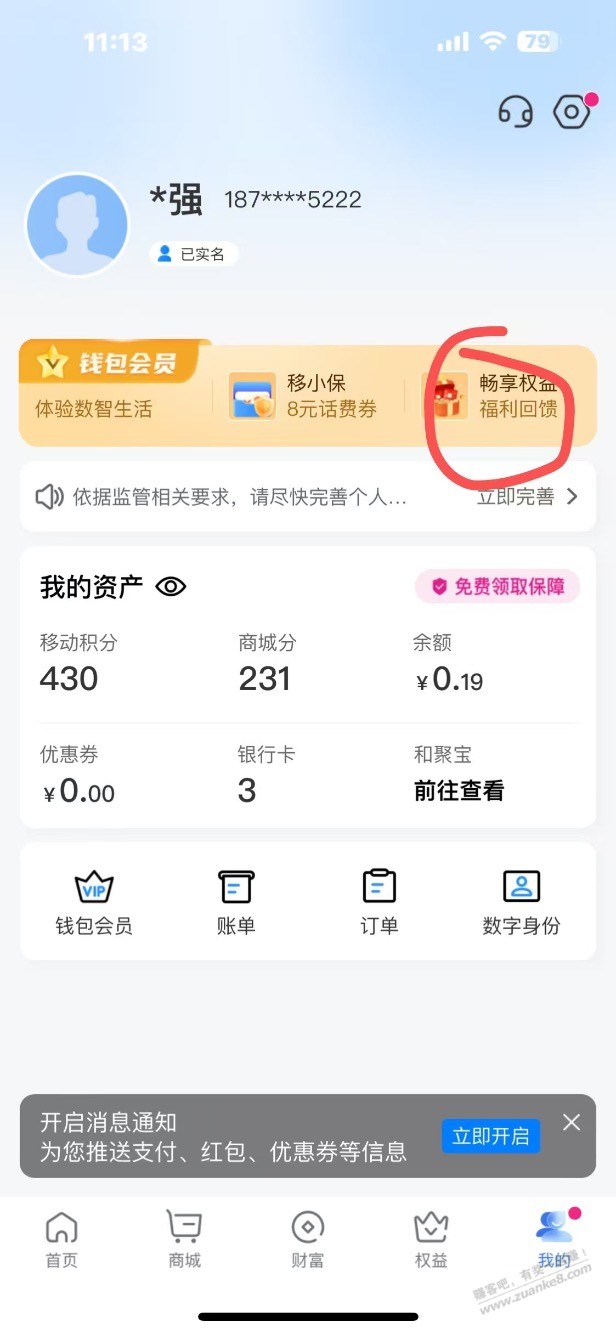
Task: Open 商城分 mall points
Action: [266, 665]
